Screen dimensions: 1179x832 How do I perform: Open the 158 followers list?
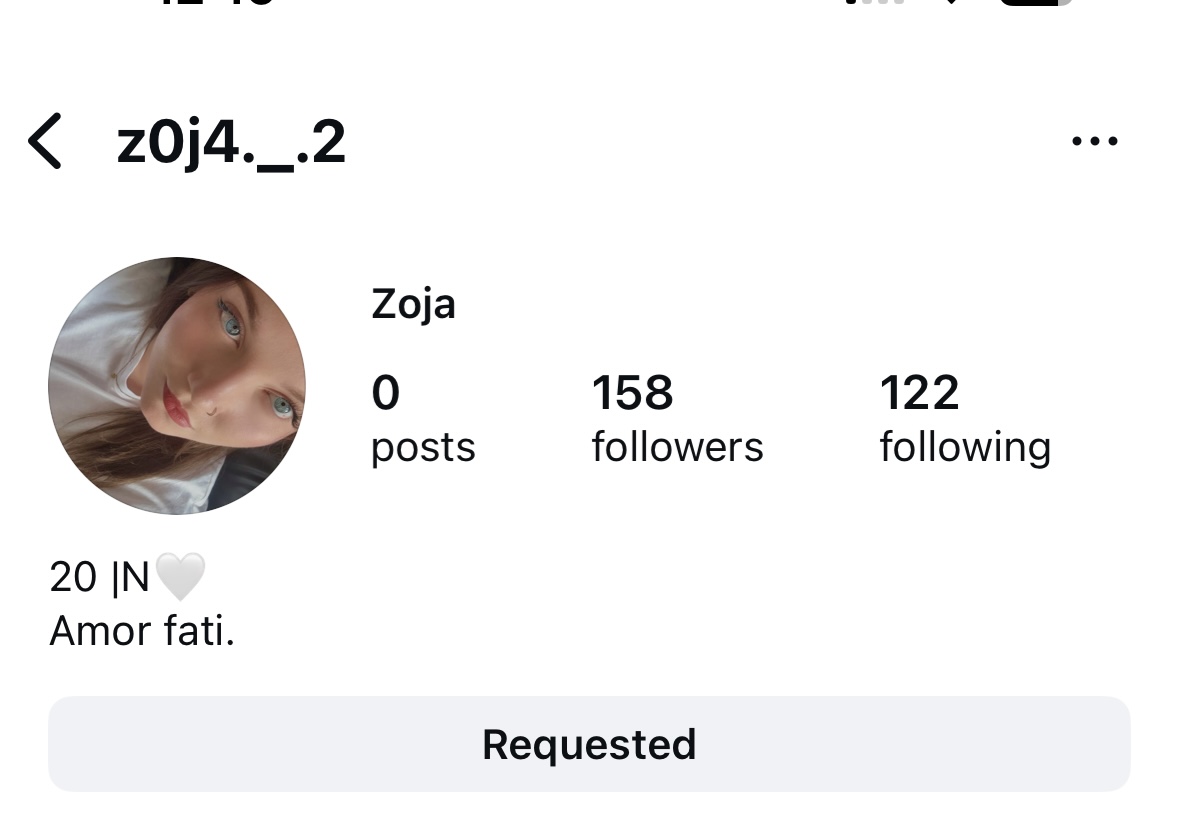point(676,419)
